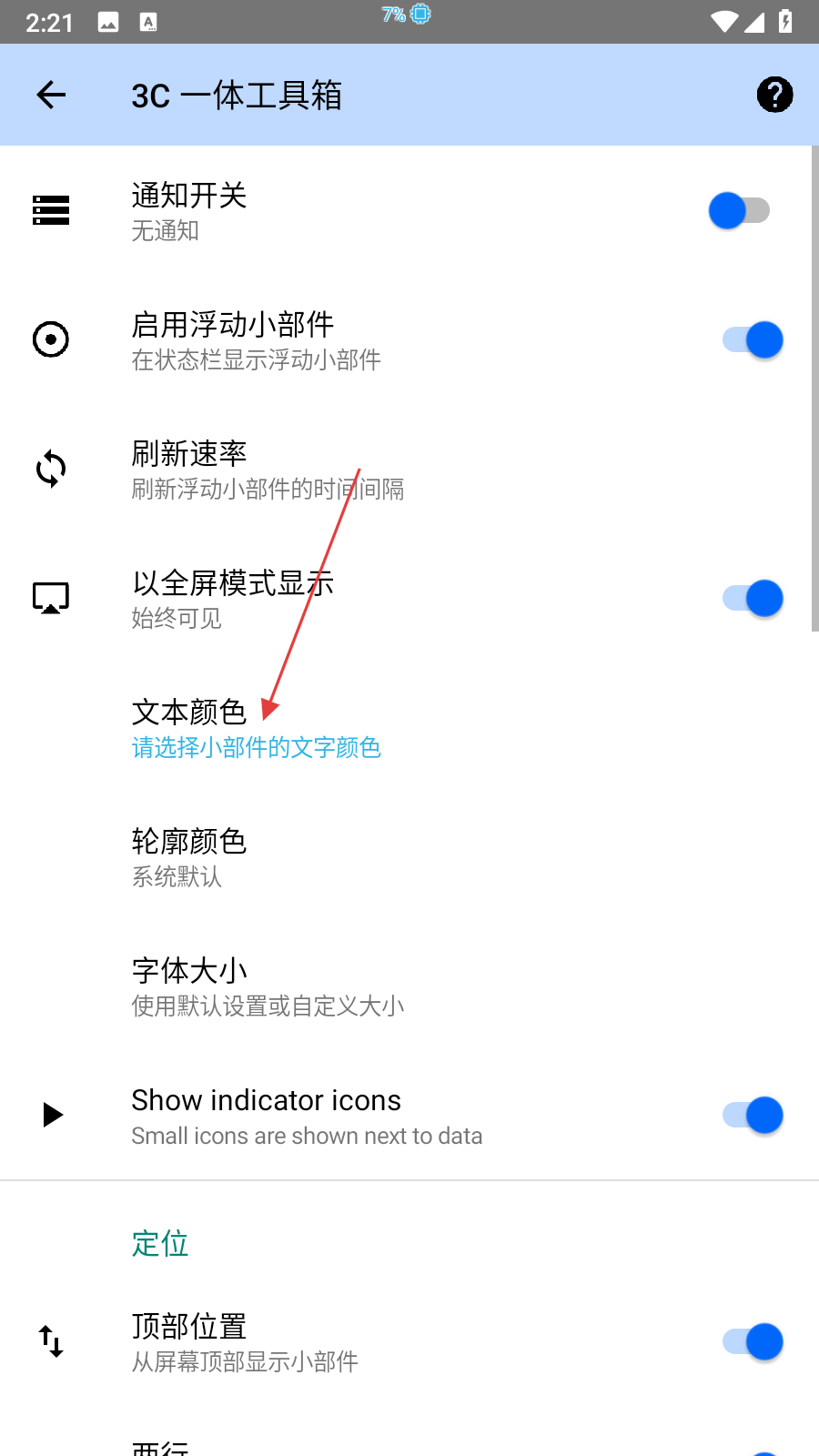This screenshot has height=1456, width=819.
Task: Toggle off the 顶部位置 switch
Action: click(753, 1342)
